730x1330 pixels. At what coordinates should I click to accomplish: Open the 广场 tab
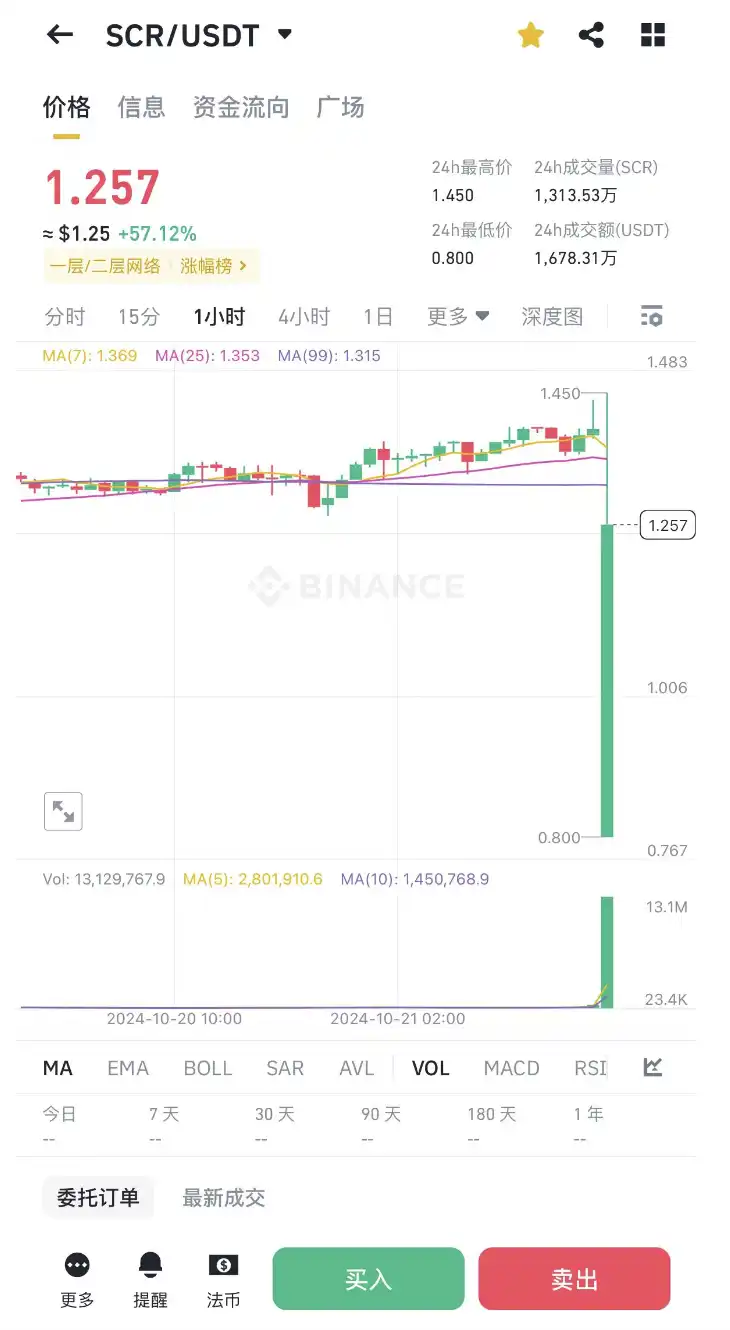(x=340, y=107)
